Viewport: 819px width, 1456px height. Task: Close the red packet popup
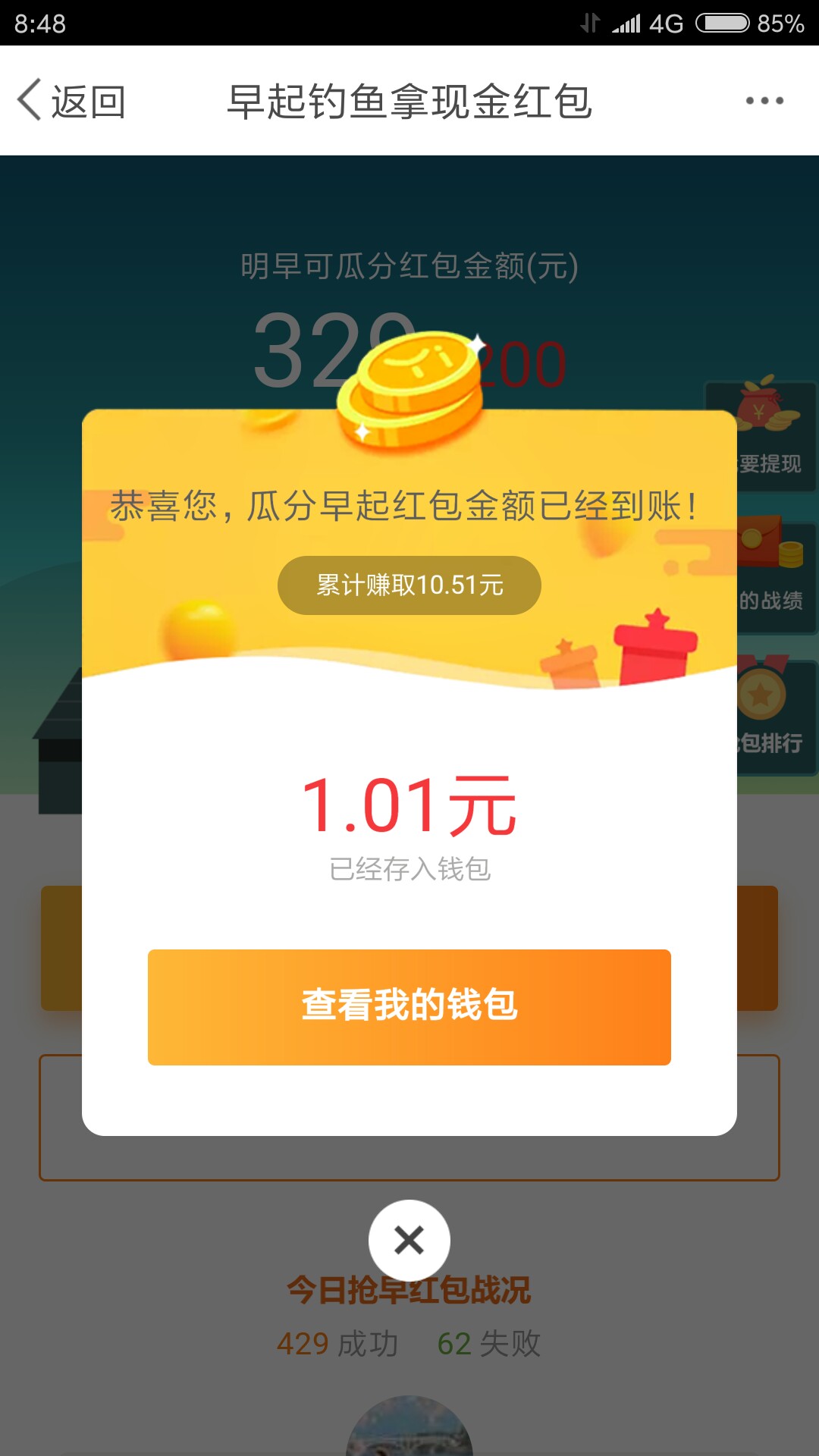click(409, 1241)
